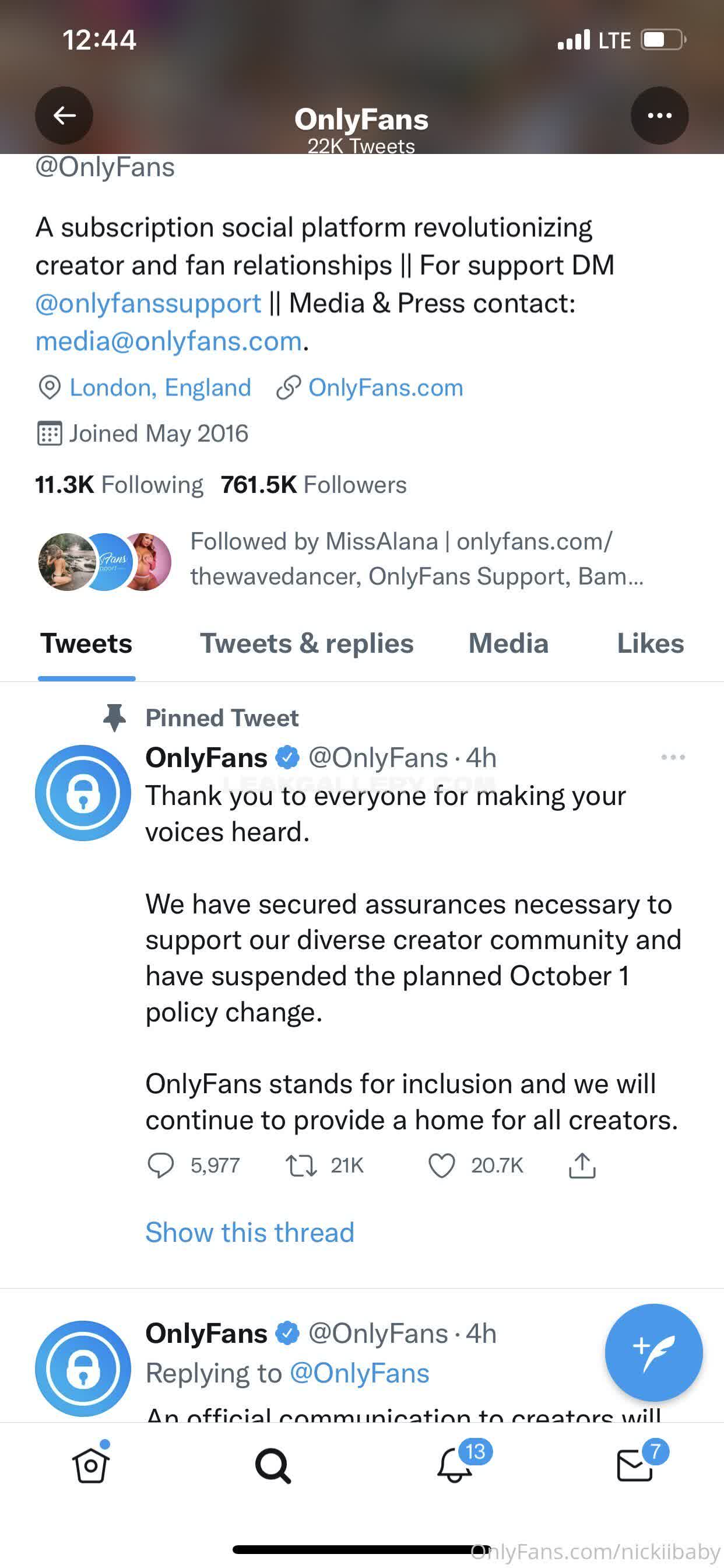Switch to Tweets & replies tab
Screen dimensions: 724x1568
307,644
